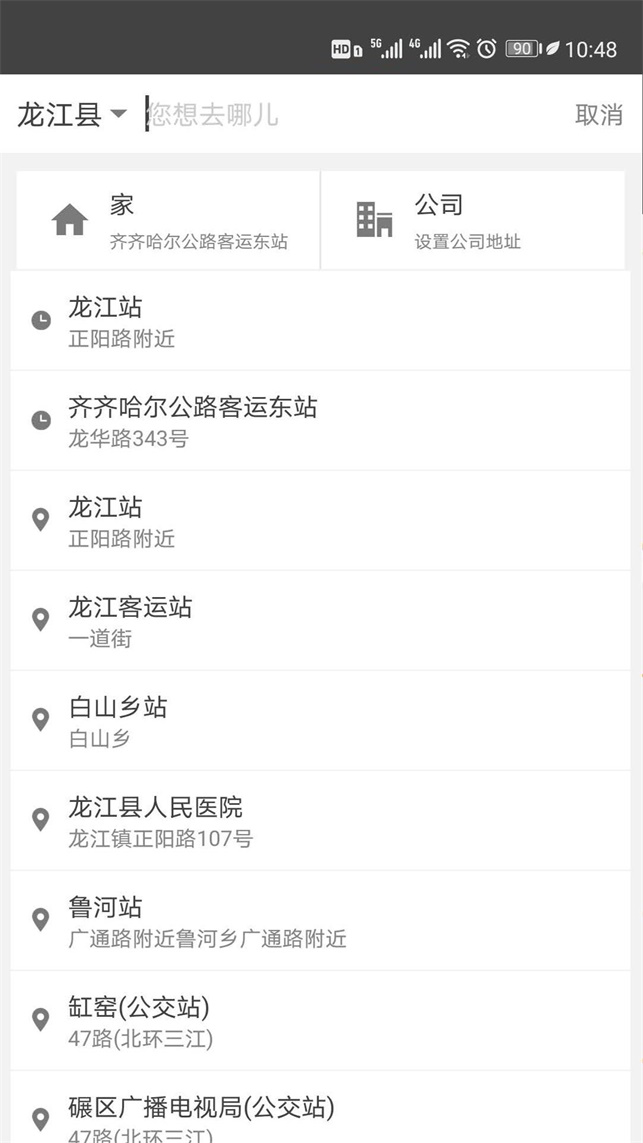Select the 家 home address shortcut
This screenshot has height=1143, width=643.
click(168, 220)
